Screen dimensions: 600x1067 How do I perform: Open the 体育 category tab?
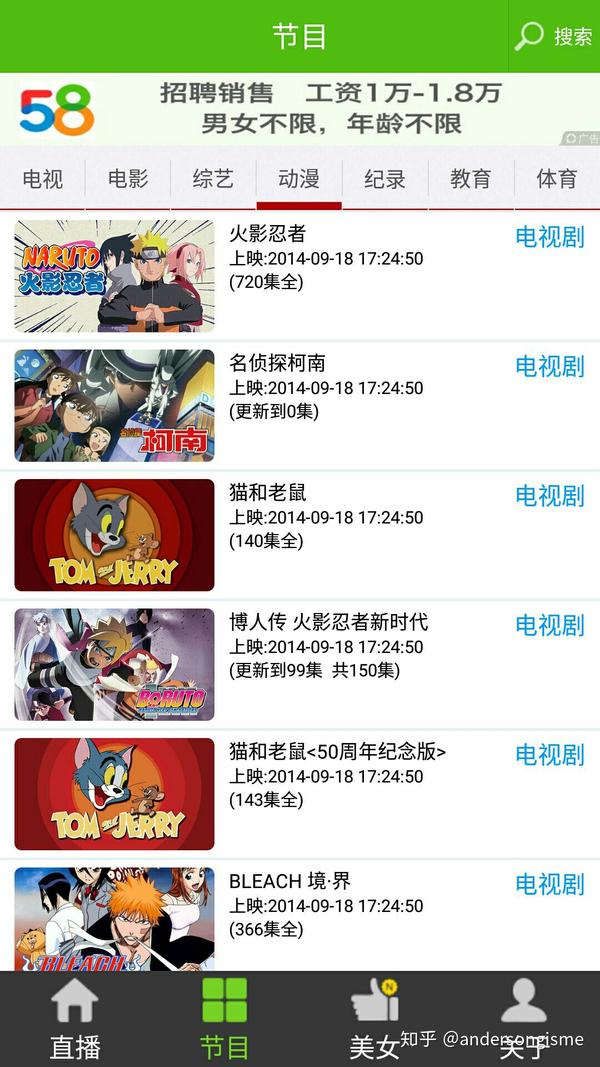tap(556, 179)
